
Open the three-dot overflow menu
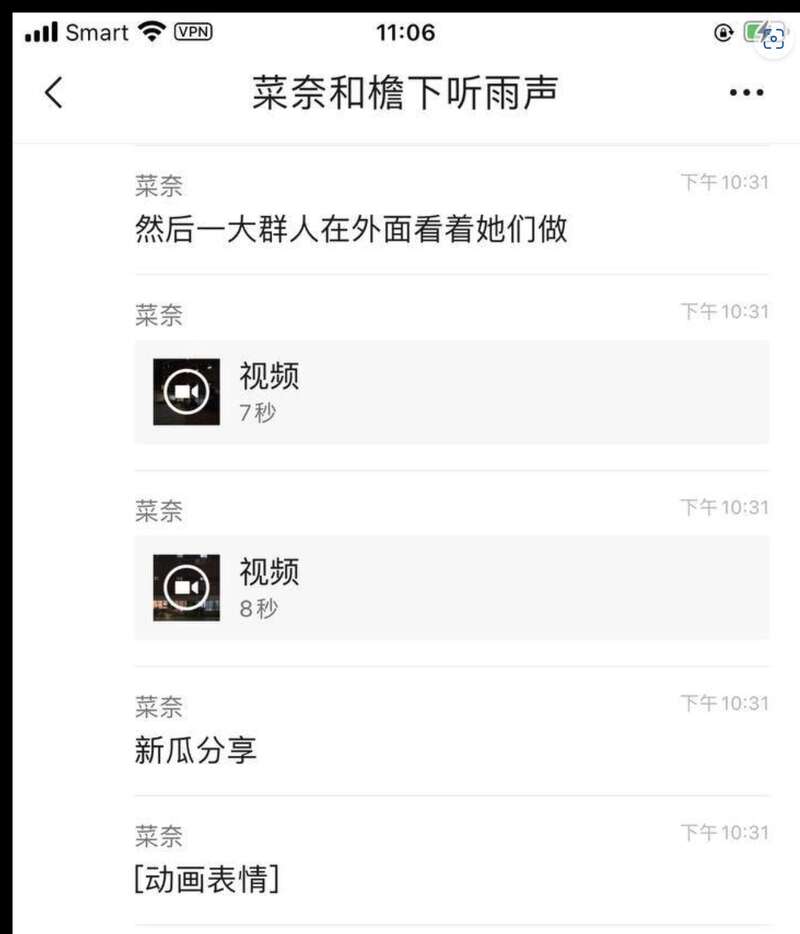pos(746,93)
